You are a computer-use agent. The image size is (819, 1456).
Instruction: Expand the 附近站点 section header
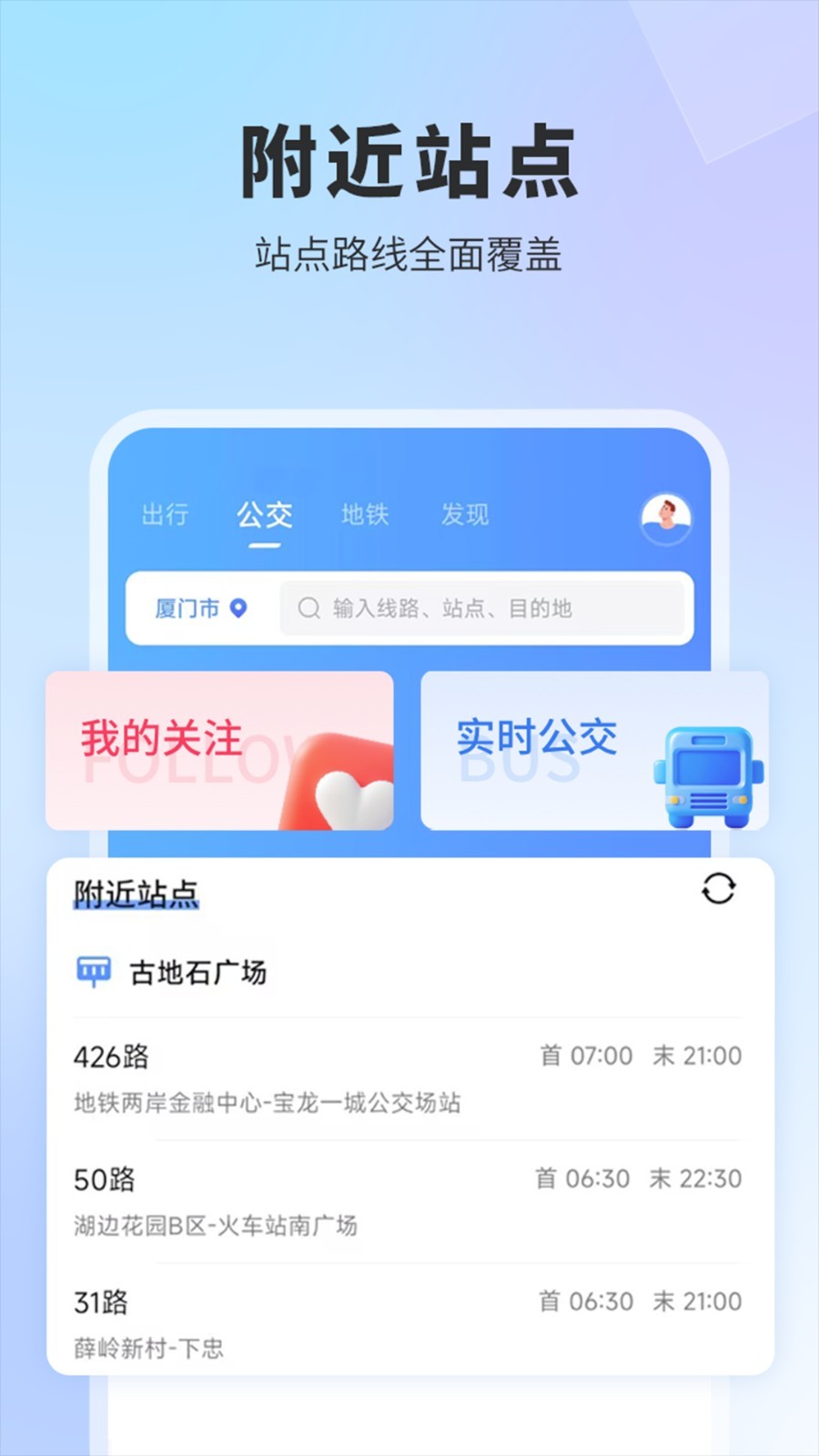coord(135,894)
